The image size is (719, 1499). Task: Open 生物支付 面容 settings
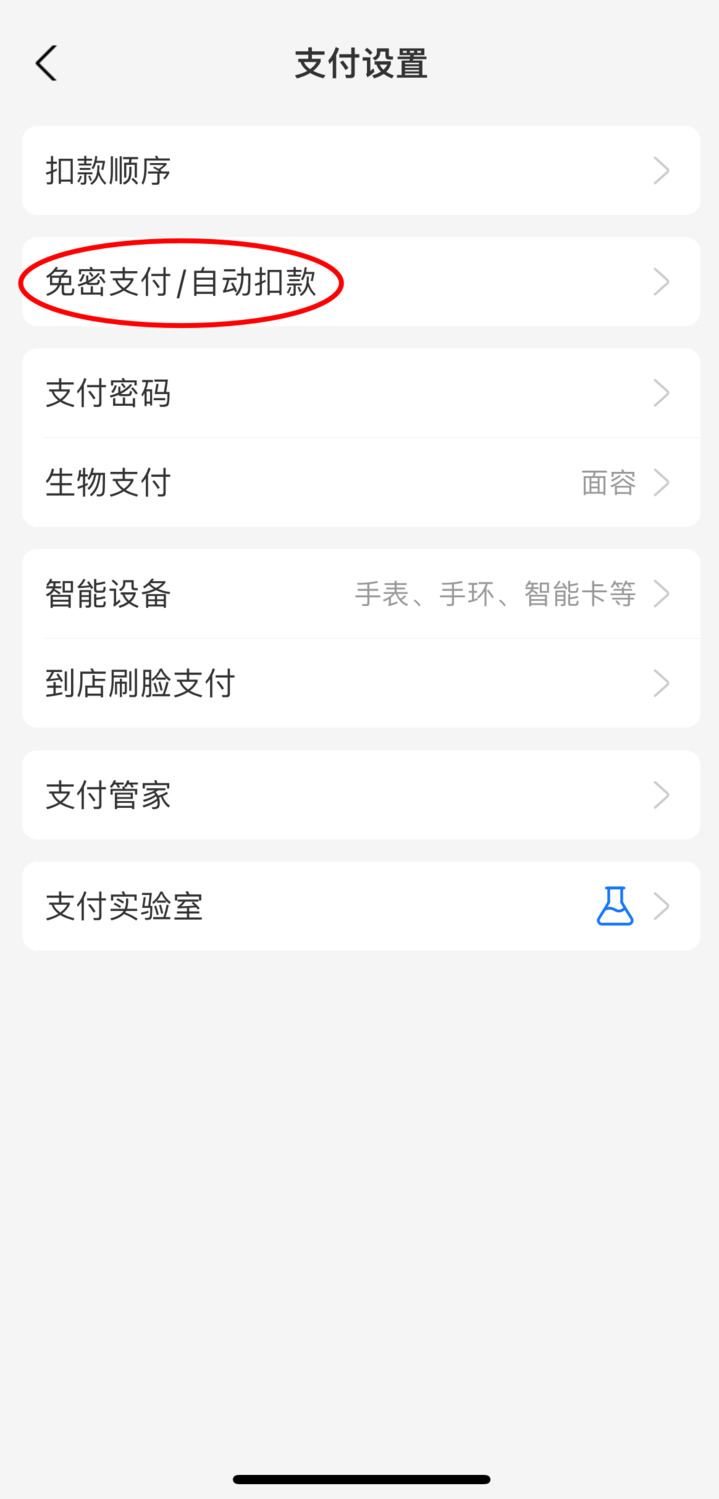pyautogui.click(x=360, y=483)
